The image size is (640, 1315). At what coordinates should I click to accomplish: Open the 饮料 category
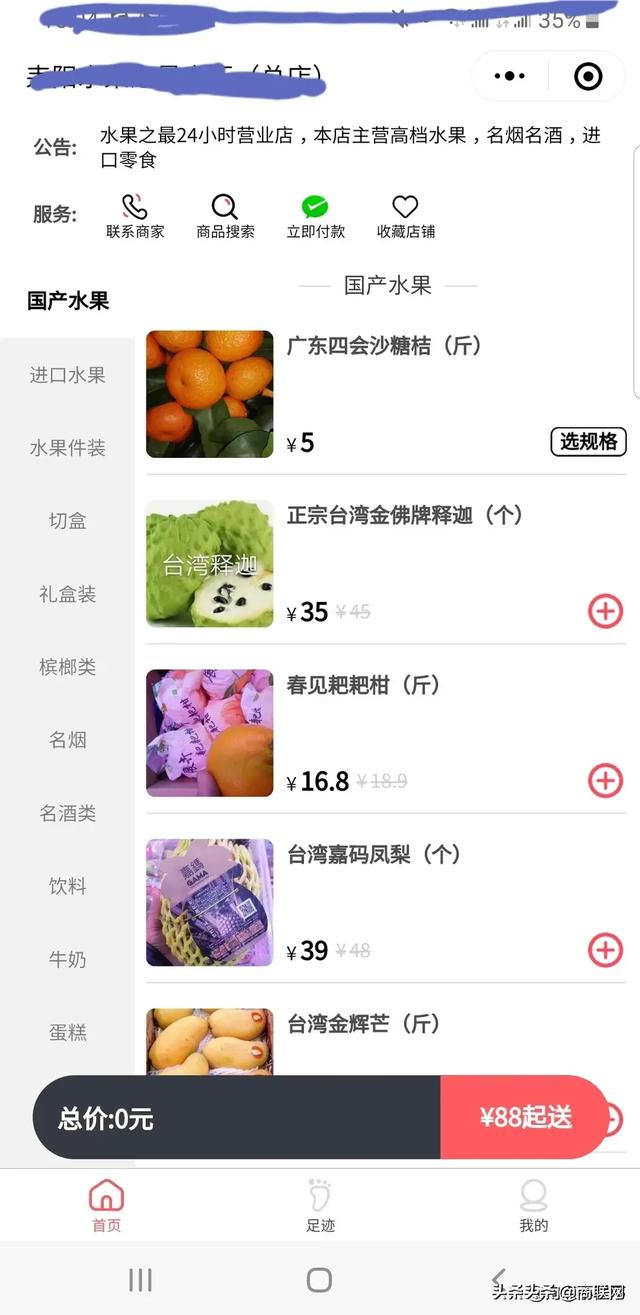pyautogui.click(x=67, y=886)
